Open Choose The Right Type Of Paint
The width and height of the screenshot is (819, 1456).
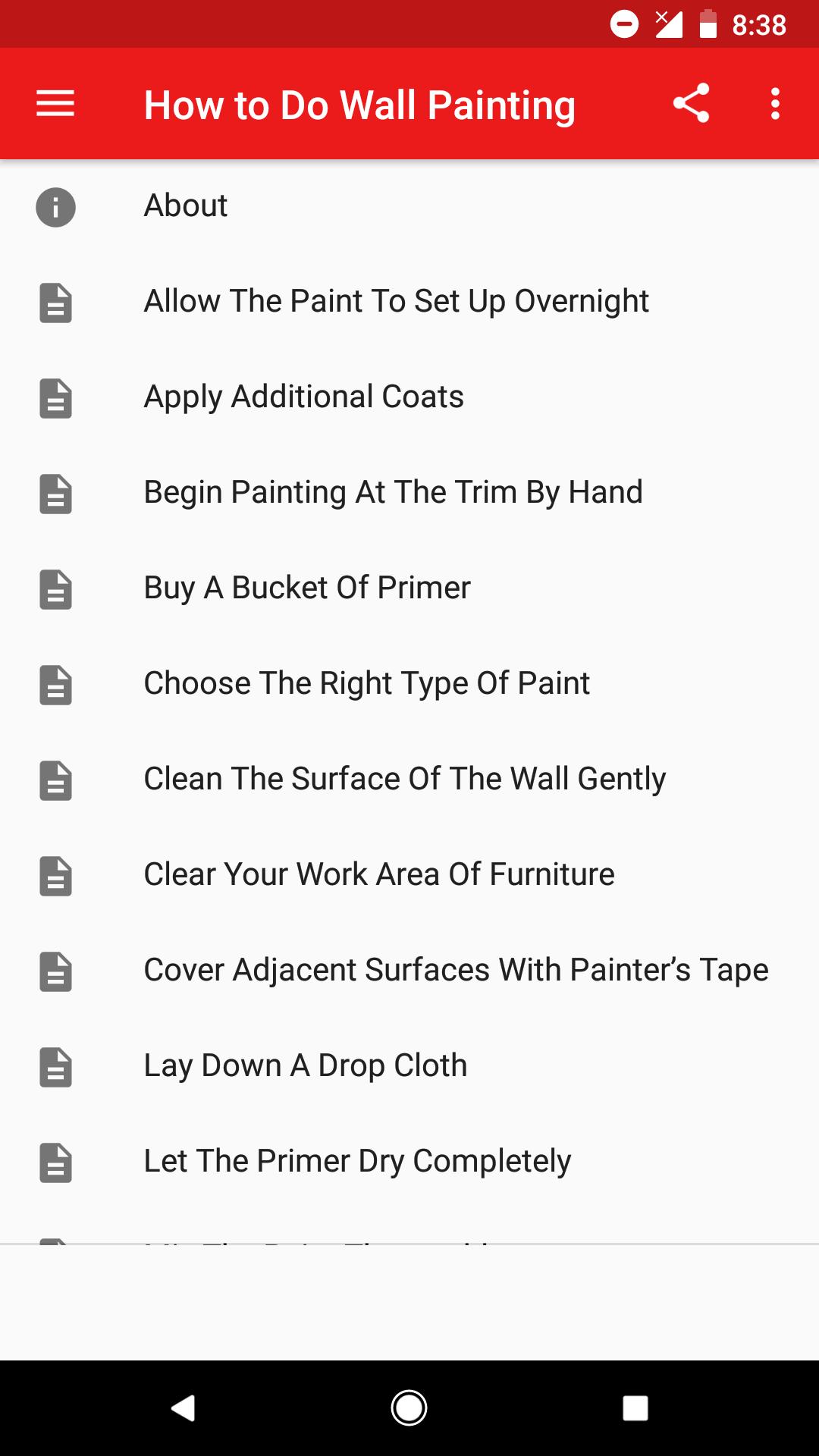(367, 682)
